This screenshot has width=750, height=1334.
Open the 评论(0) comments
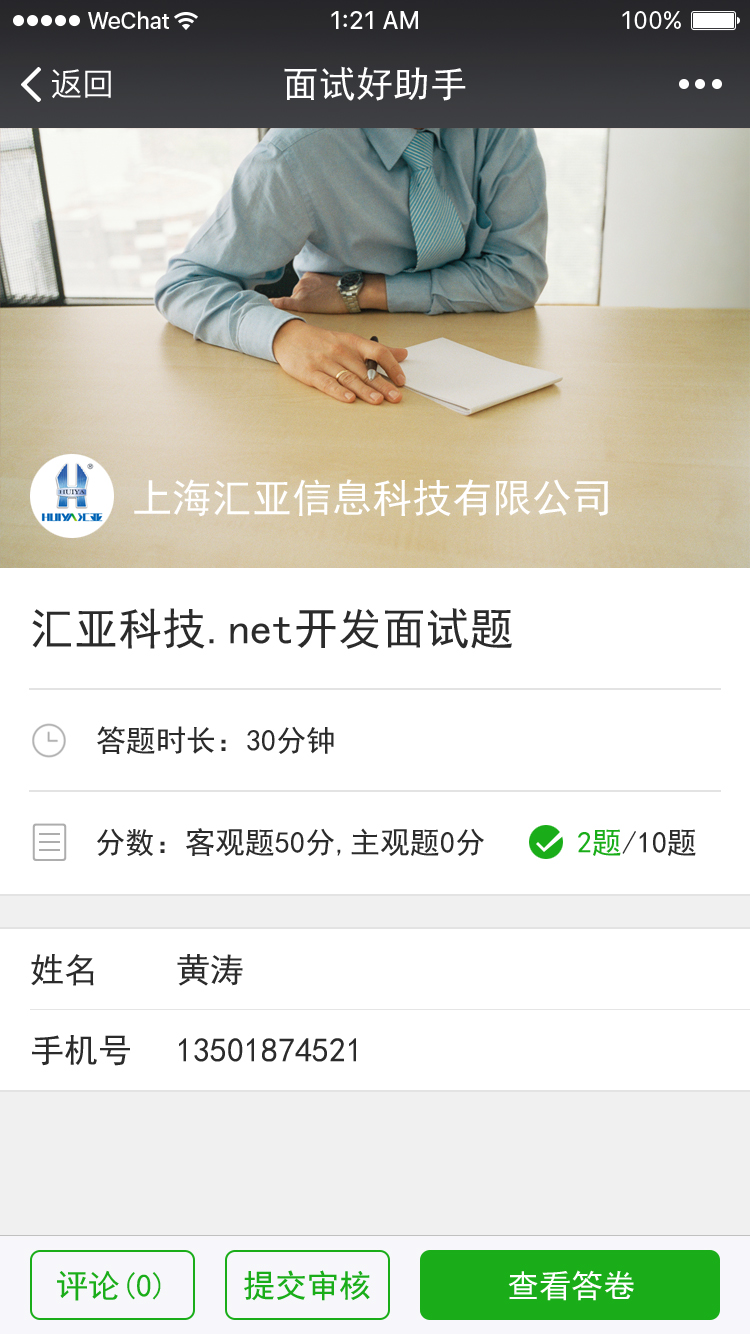tap(112, 1285)
